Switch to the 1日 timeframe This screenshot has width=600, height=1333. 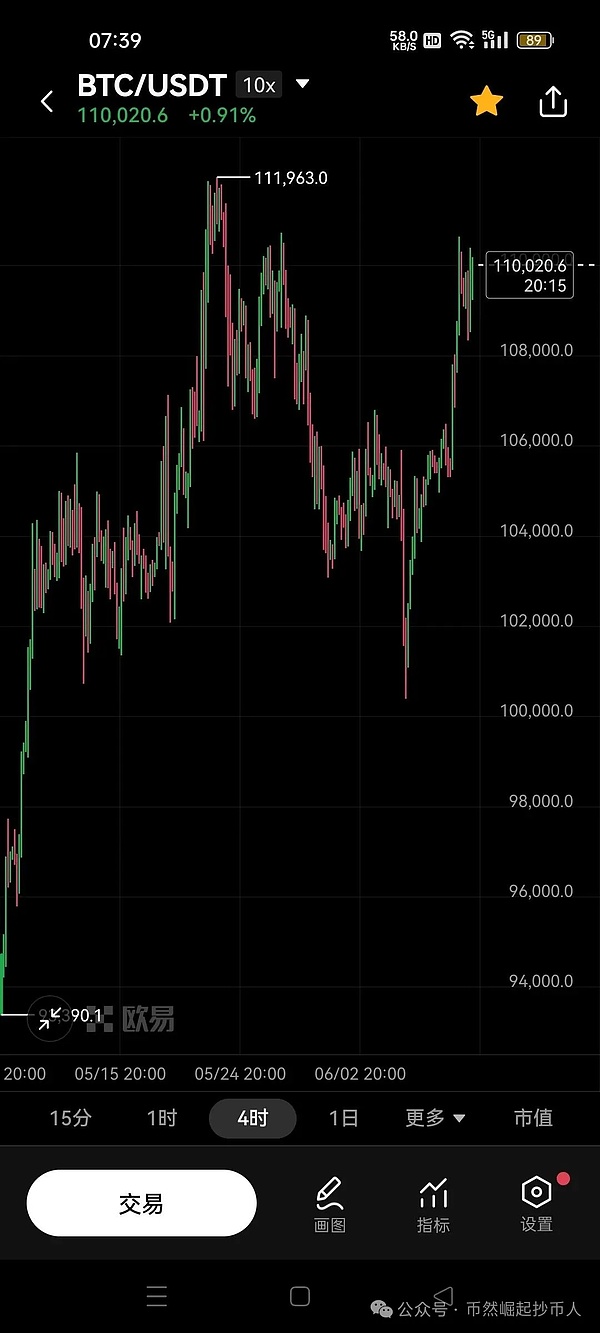coord(343,1118)
